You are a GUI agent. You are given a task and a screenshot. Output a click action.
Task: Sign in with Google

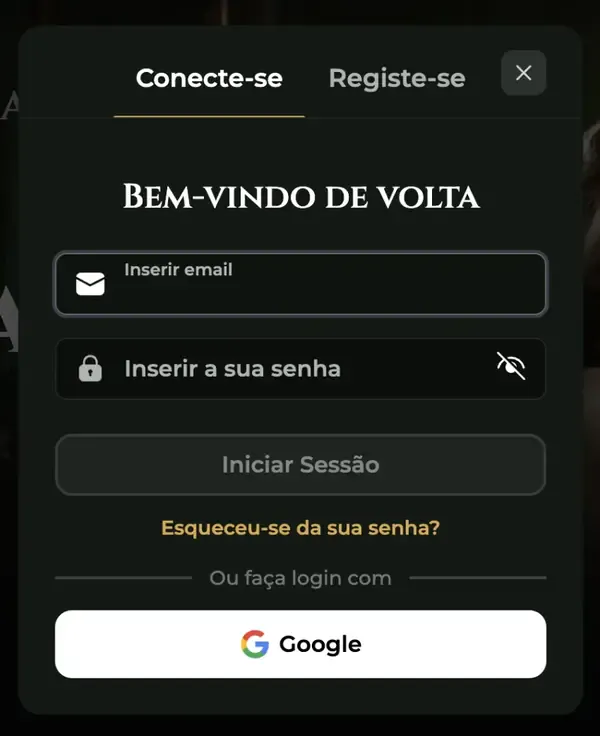[x=300, y=644]
